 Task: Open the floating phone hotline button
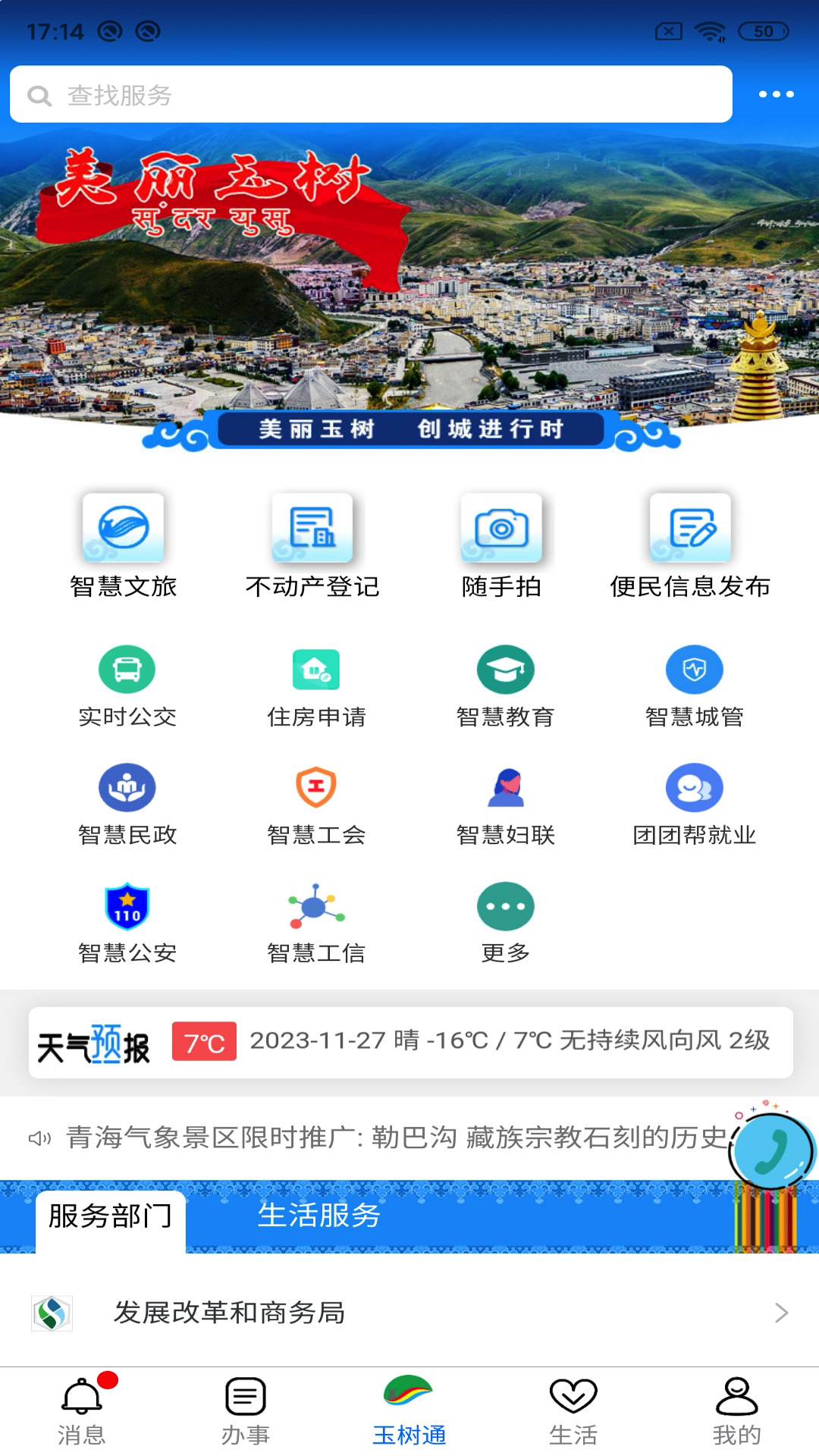[x=771, y=1153]
